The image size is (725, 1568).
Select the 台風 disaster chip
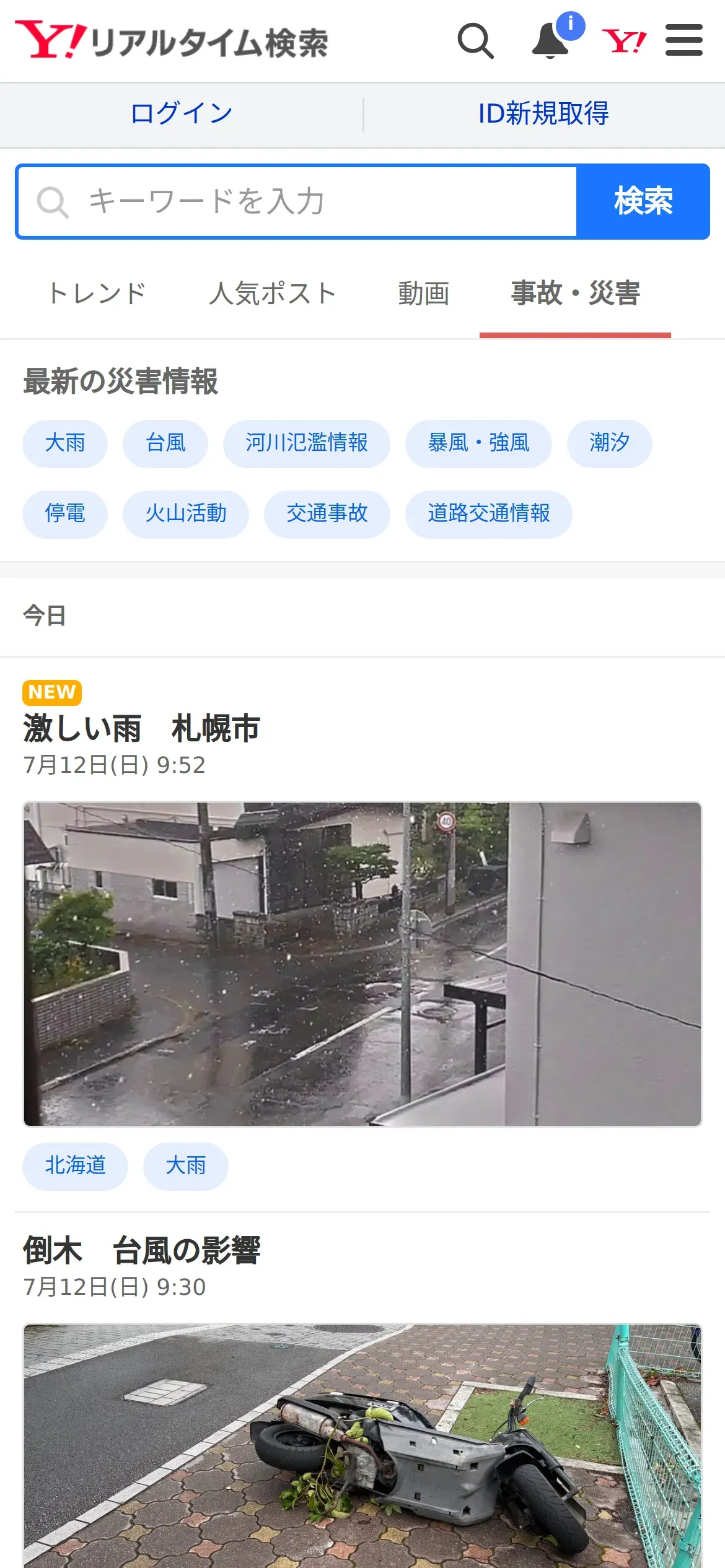pos(165,443)
